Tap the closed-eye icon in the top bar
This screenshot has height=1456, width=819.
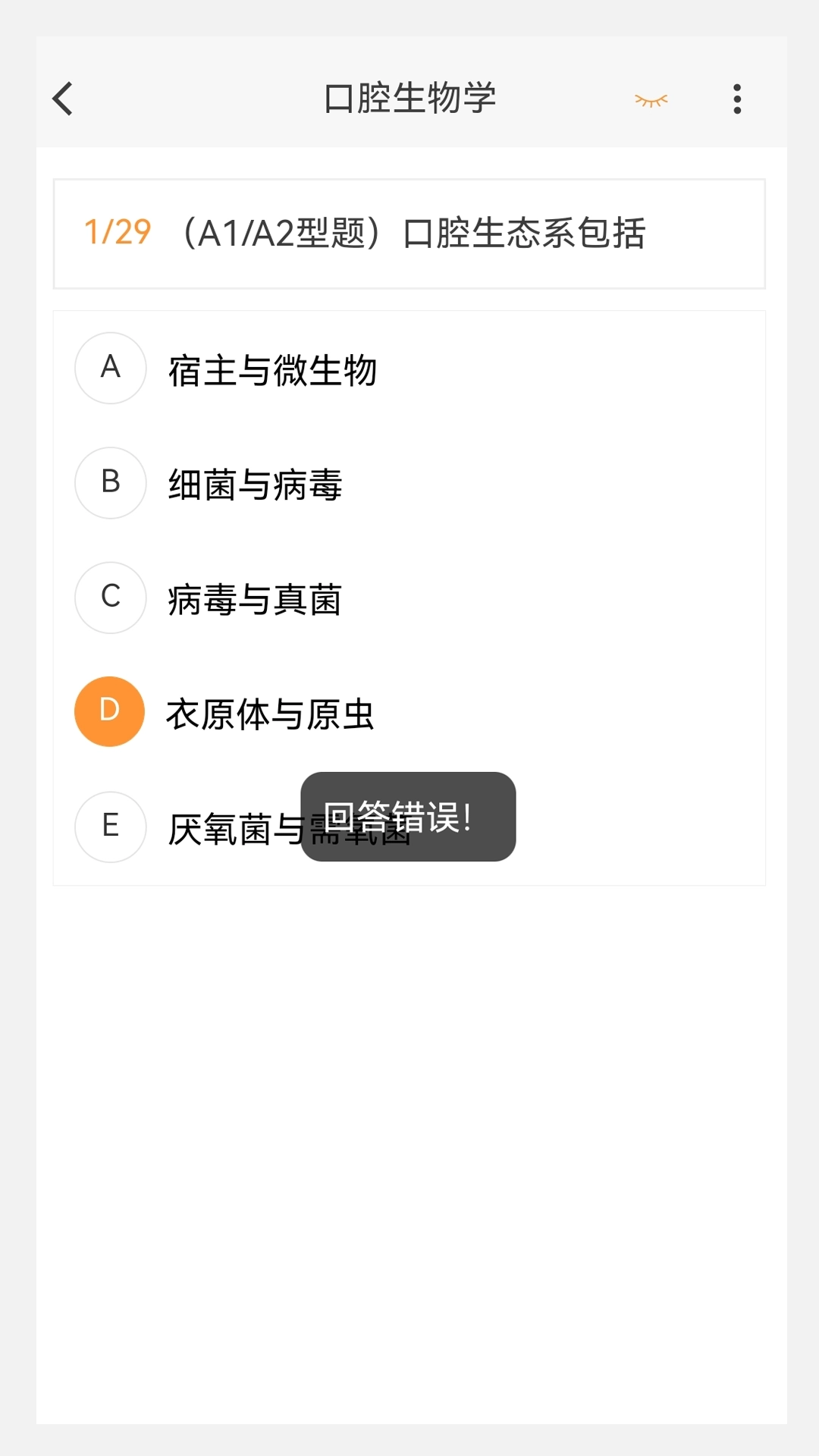(x=651, y=99)
